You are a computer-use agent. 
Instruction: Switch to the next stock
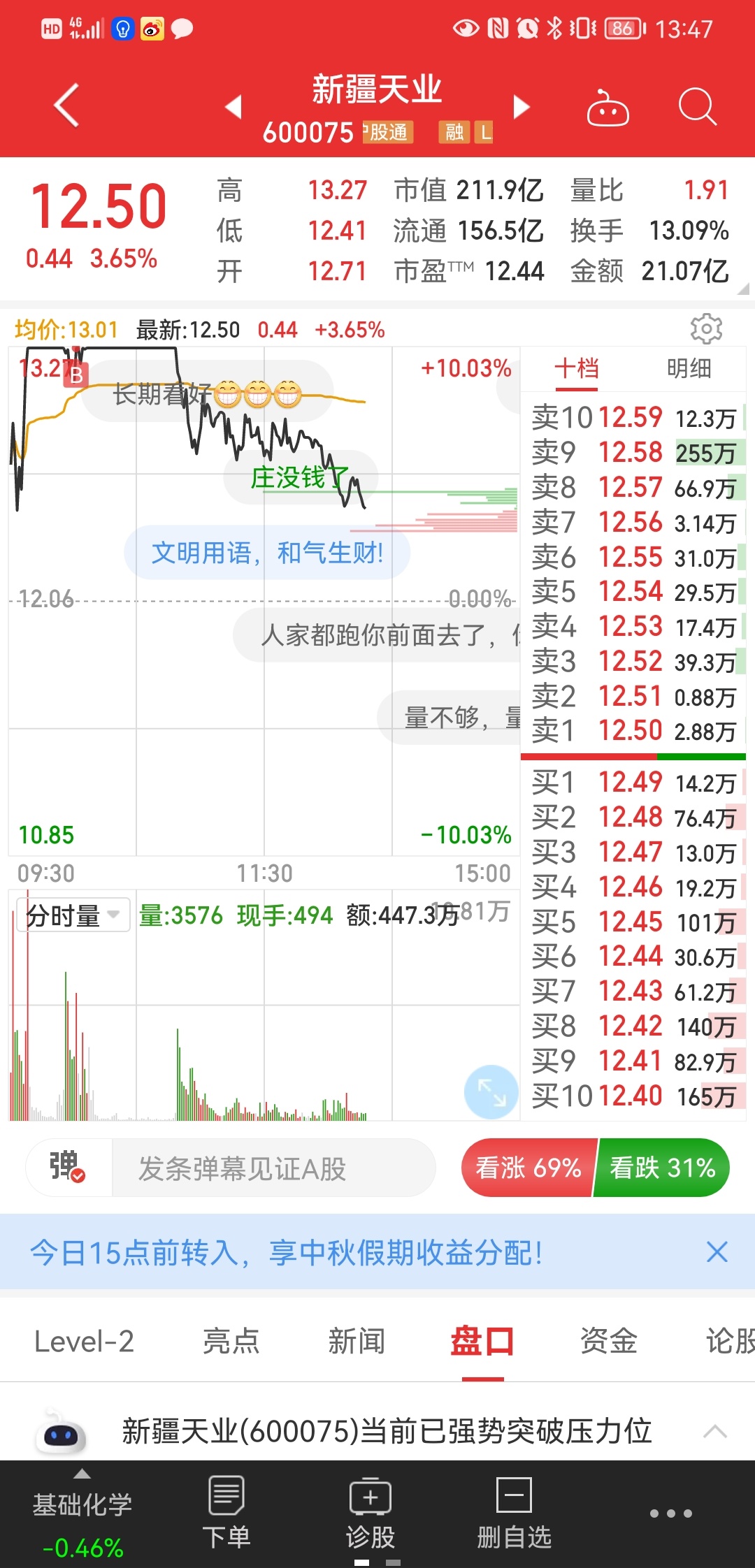522,107
